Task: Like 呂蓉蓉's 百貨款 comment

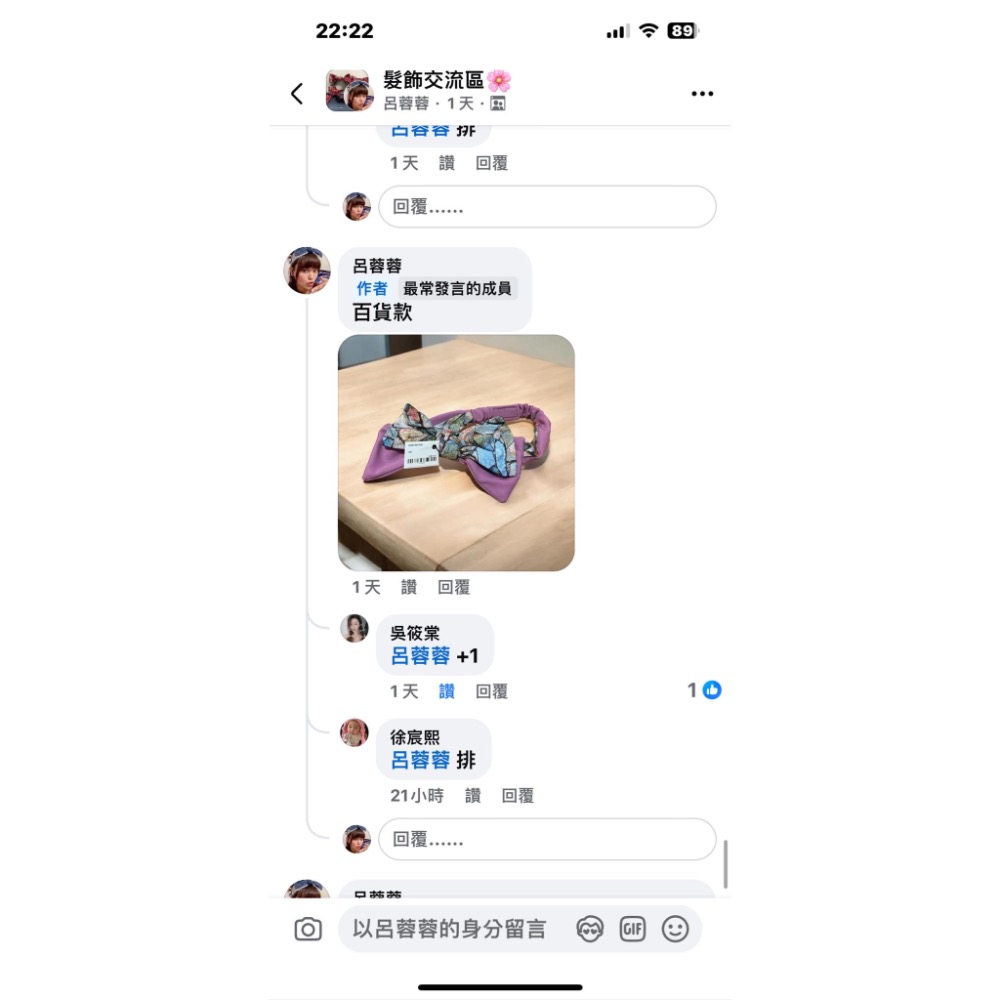Action: tap(409, 587)
